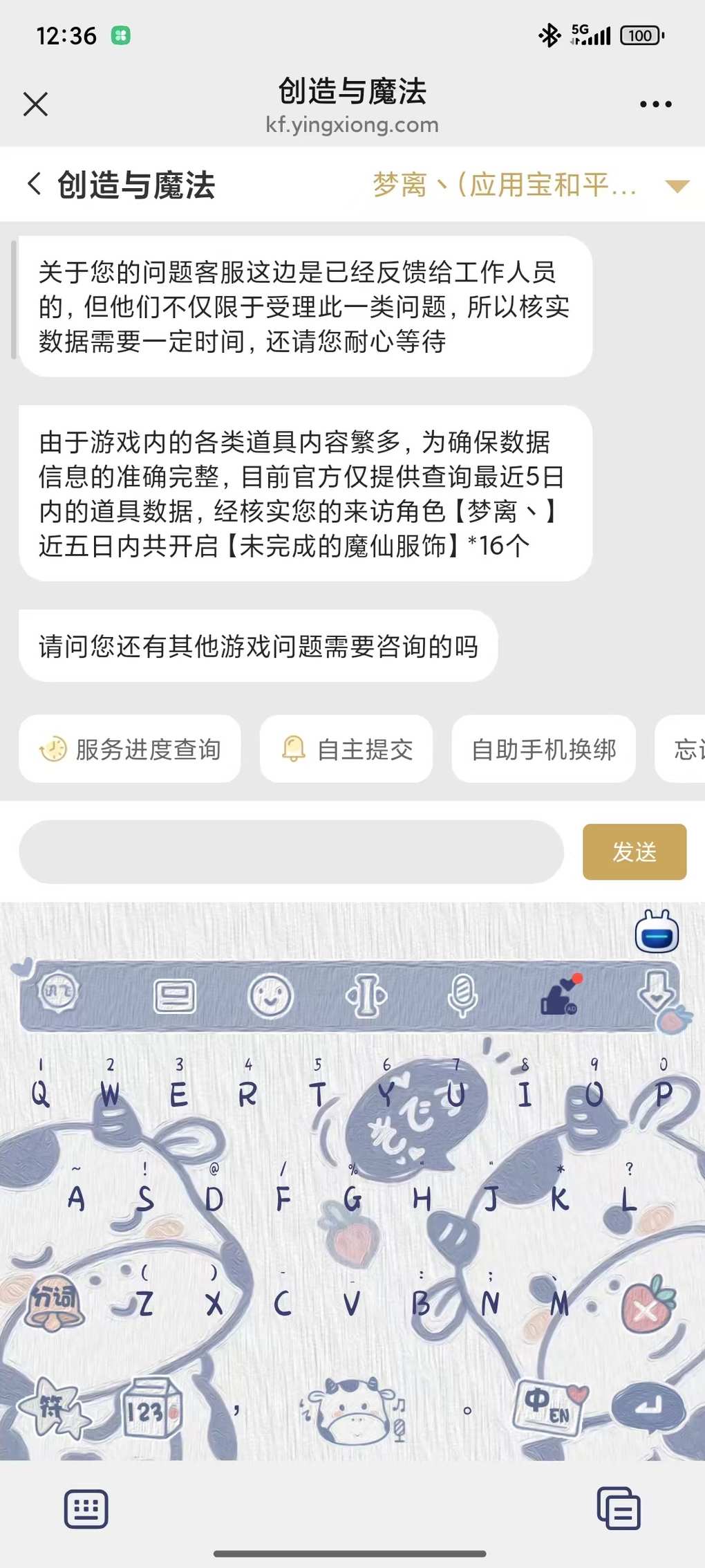Focus the message input field
705x1568 pixels.
tap(291, 851)
